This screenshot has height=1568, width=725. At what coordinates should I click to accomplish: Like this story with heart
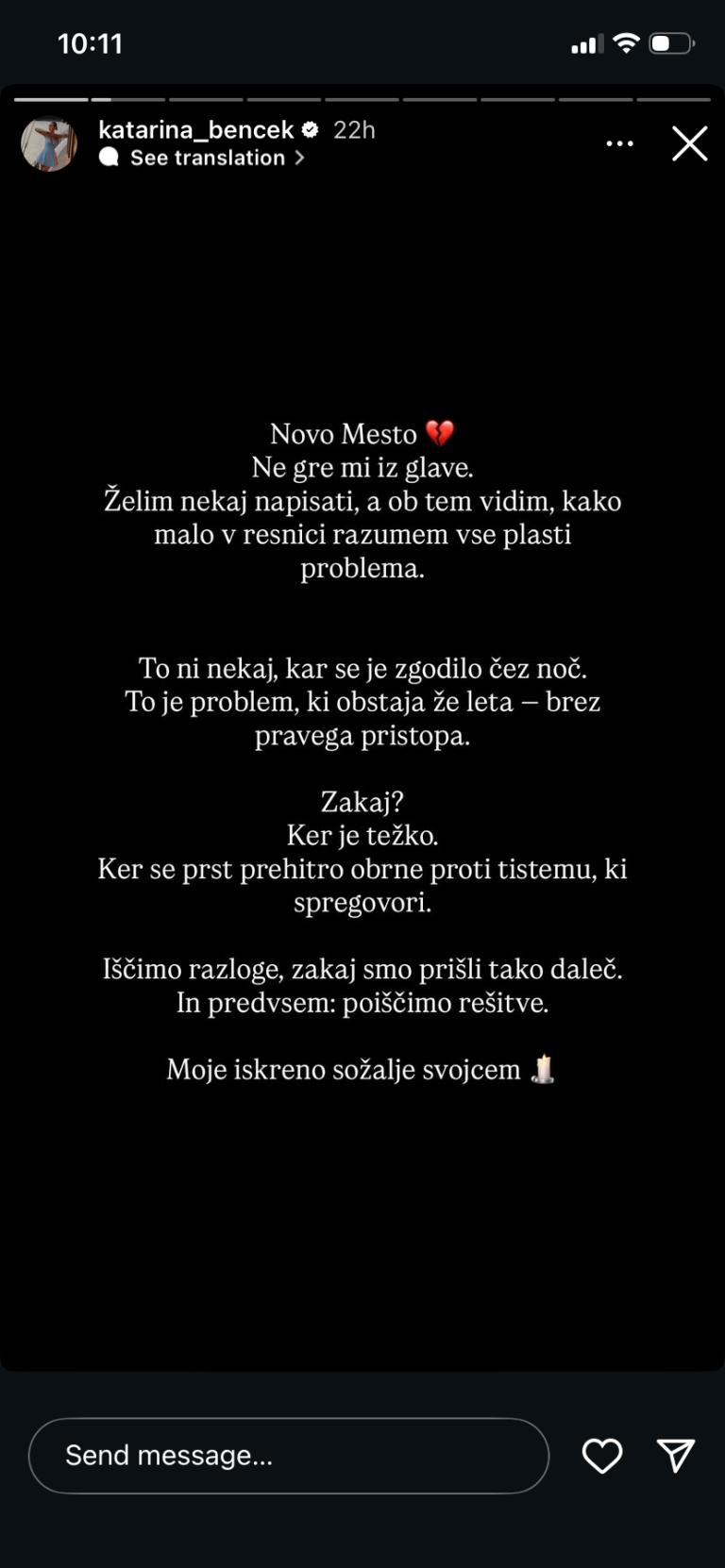click(601, 1455)
